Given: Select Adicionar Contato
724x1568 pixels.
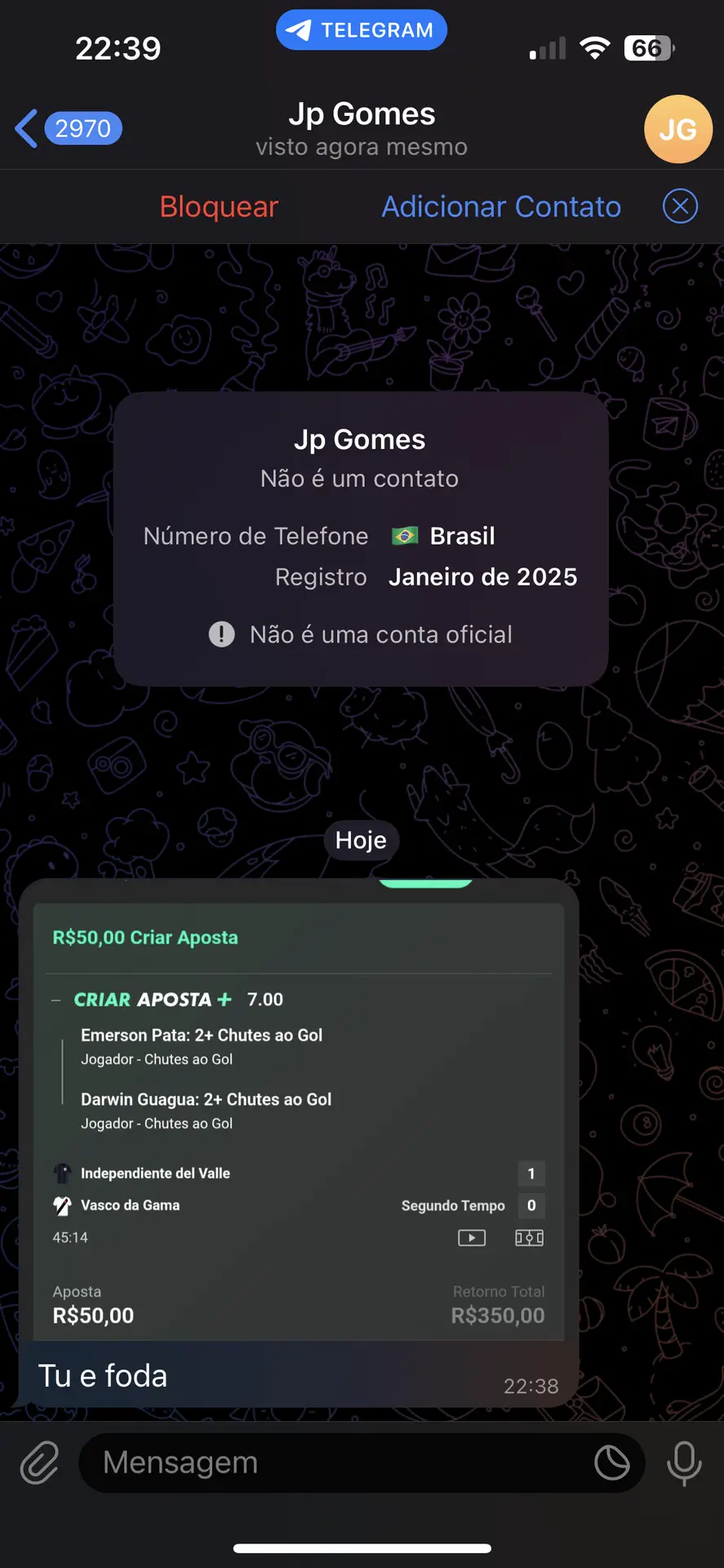Looking at the screenshot, I should tap(501, 207).
